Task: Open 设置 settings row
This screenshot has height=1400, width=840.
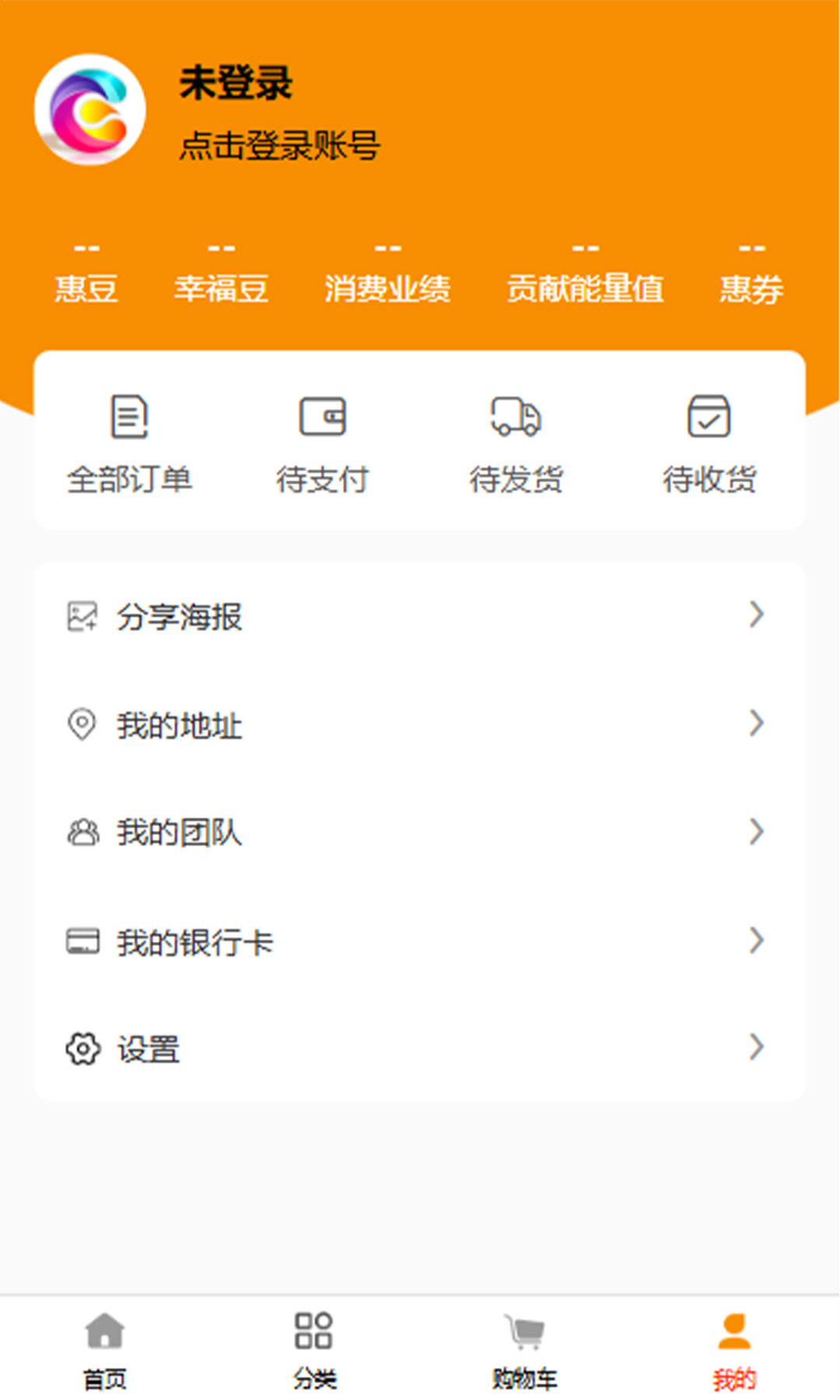Action: [419, 1048]
